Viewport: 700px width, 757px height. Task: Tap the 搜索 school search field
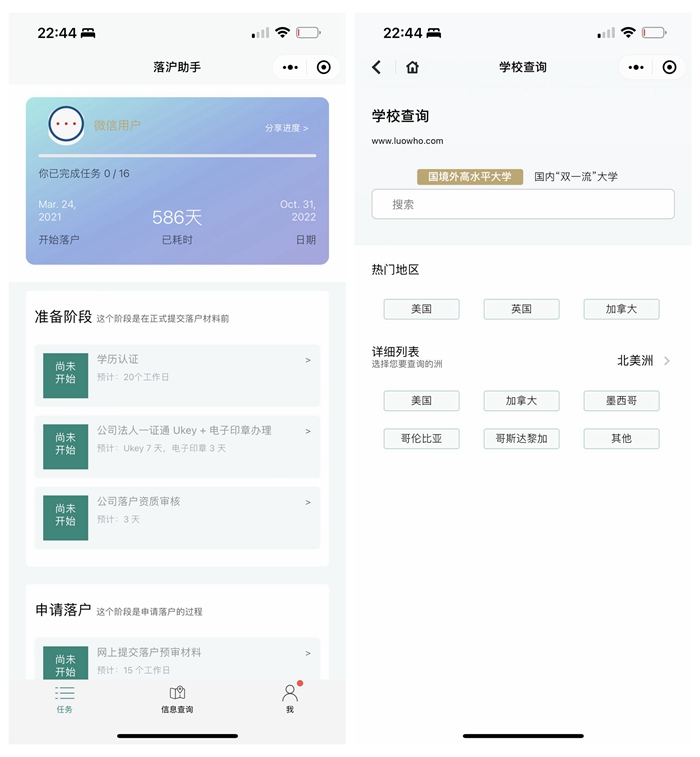tap(522, 204)
